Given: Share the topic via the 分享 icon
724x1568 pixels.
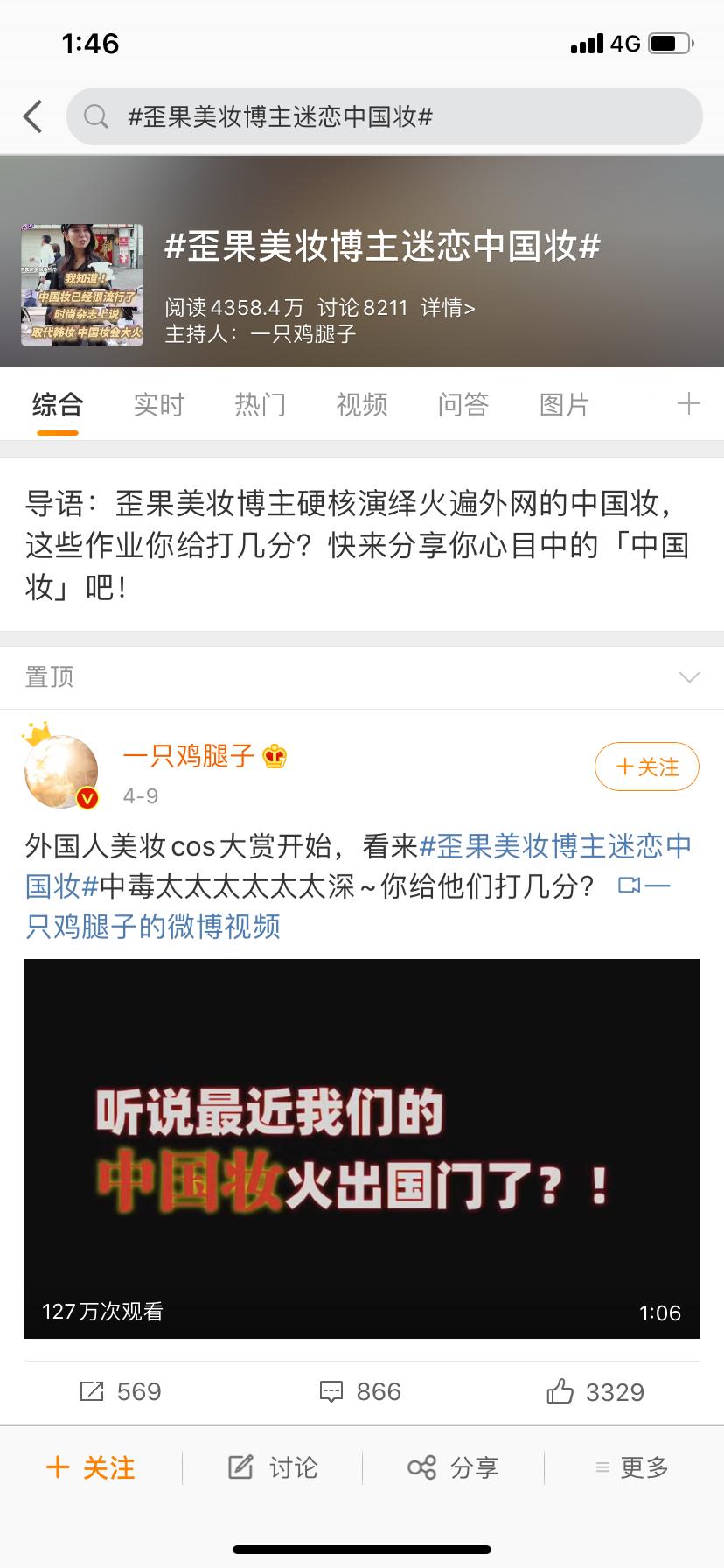Looking at the screenshot, I should [421, 1466].
